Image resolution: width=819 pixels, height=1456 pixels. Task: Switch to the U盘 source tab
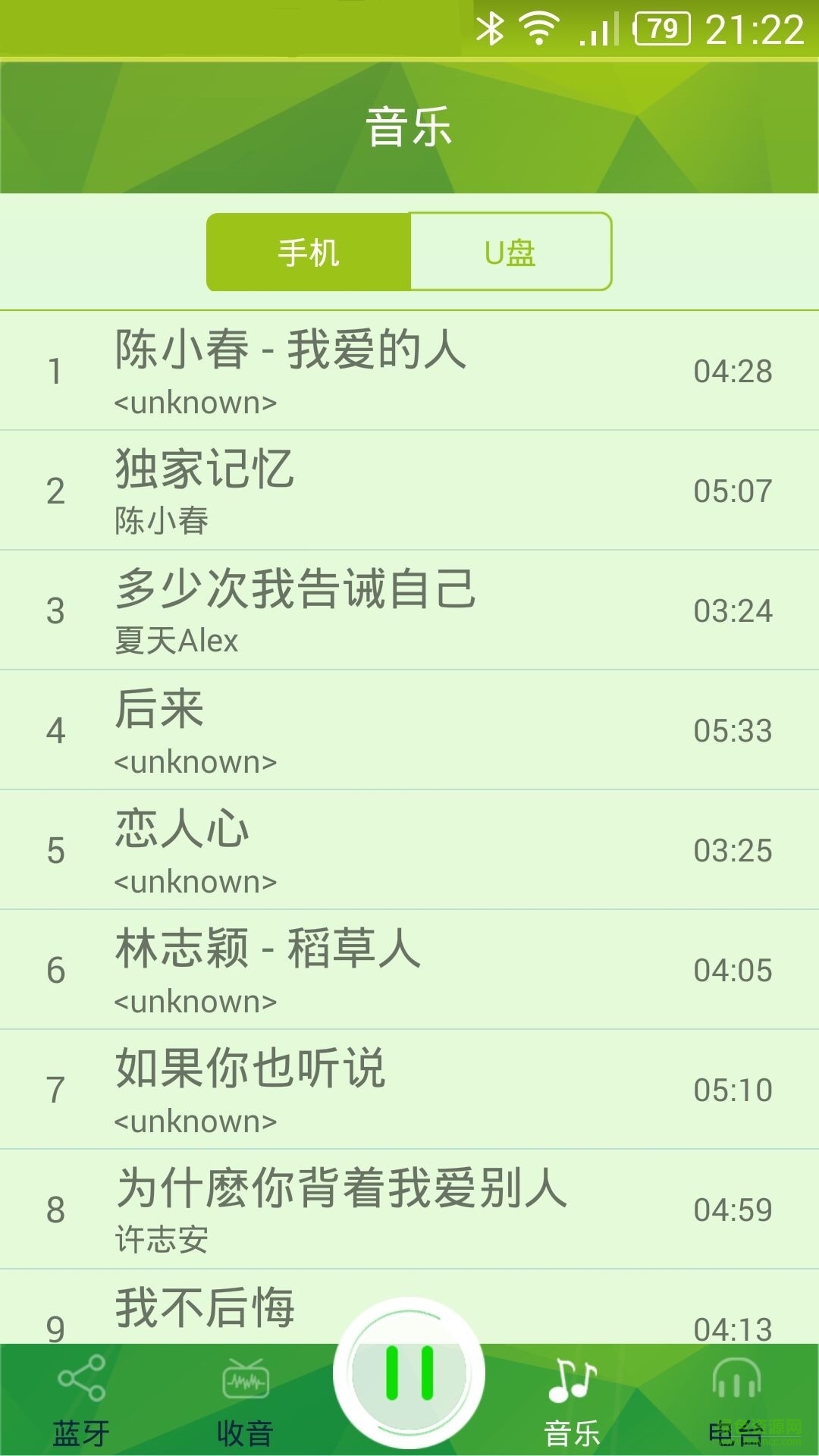pyautogui.click(x=510, y=253)
